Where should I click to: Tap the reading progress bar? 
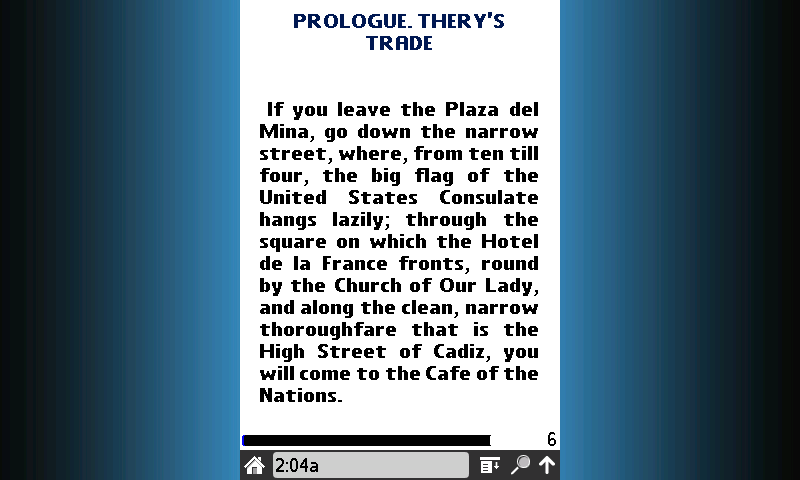point(367,440)
